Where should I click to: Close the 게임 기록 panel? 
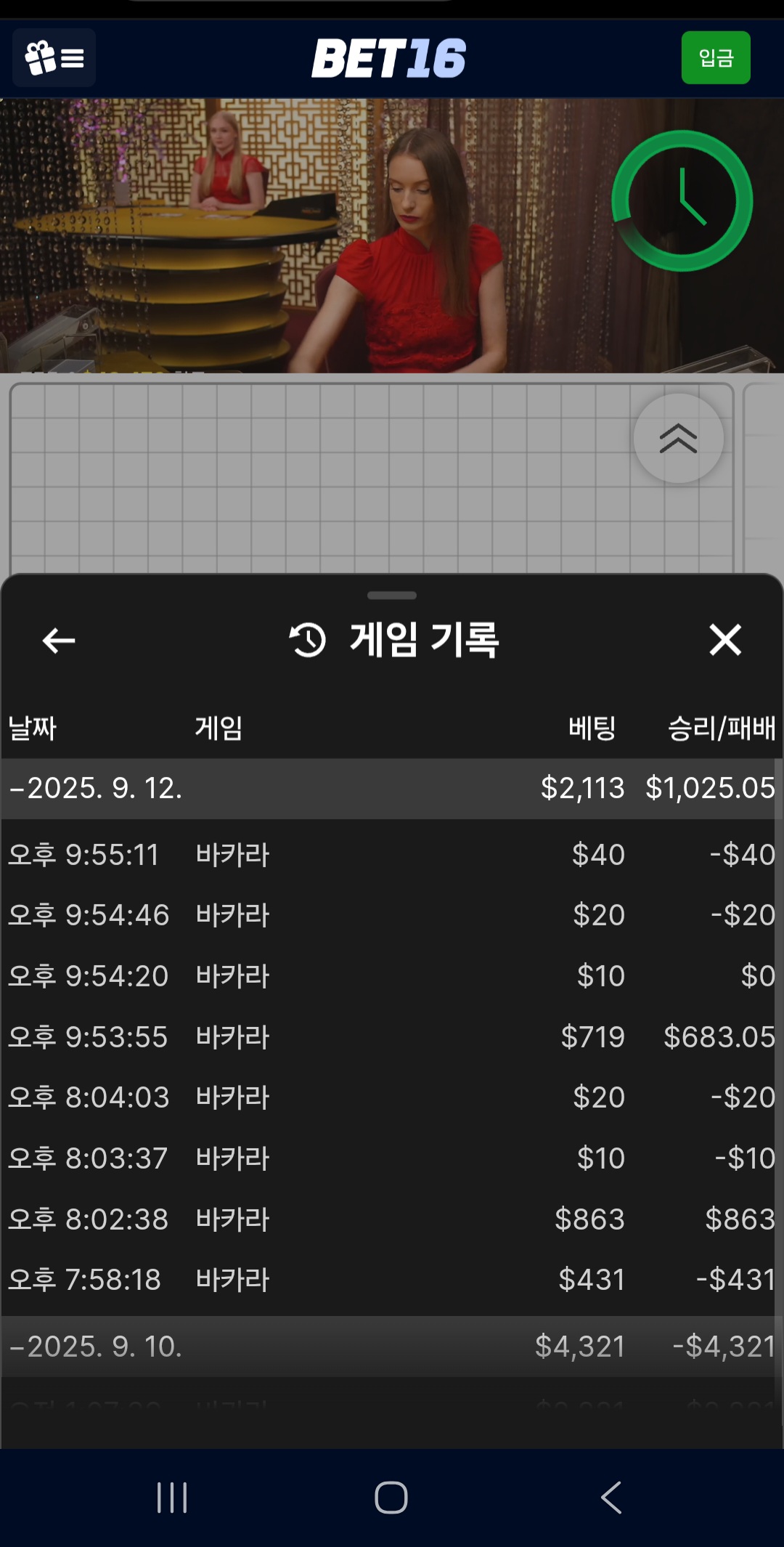725,640
